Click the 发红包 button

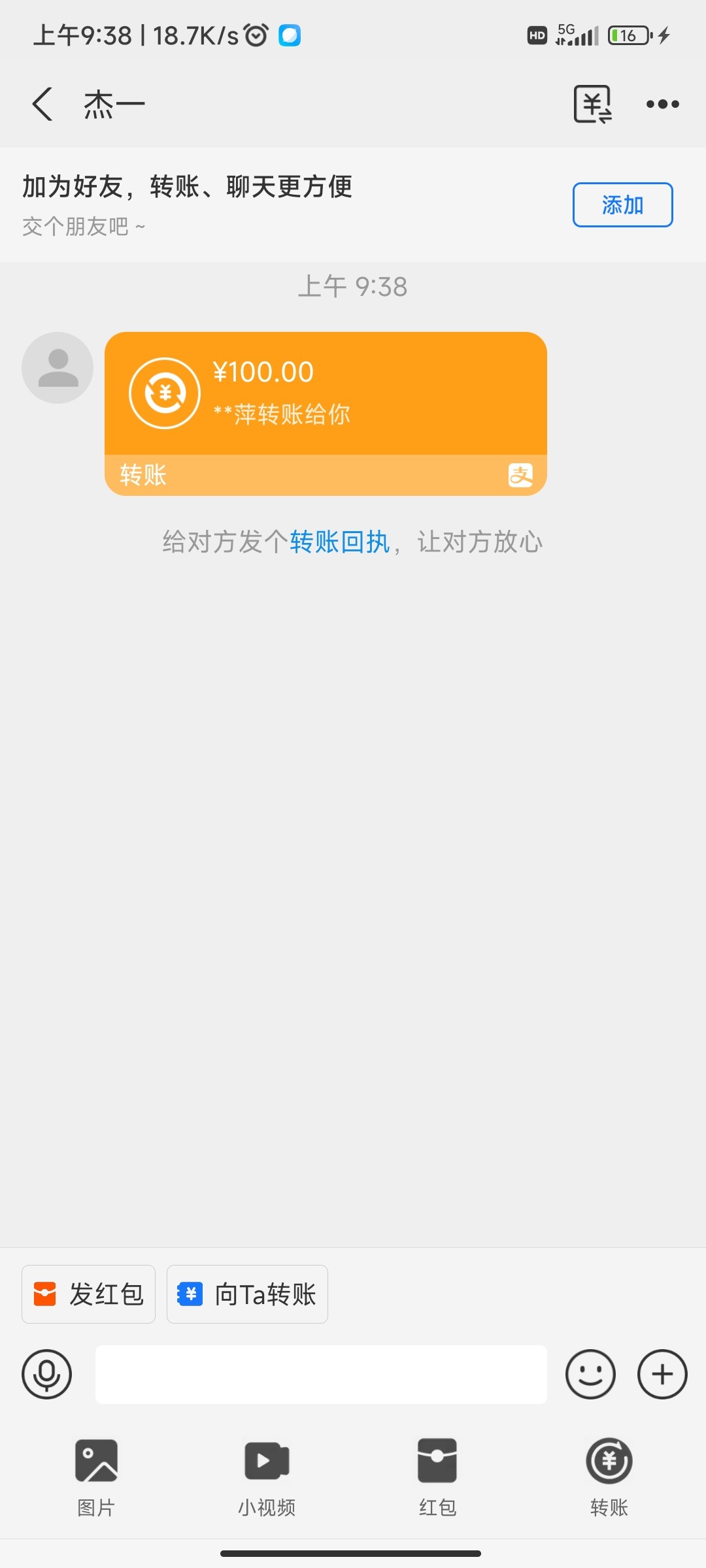click(88, 1294)
